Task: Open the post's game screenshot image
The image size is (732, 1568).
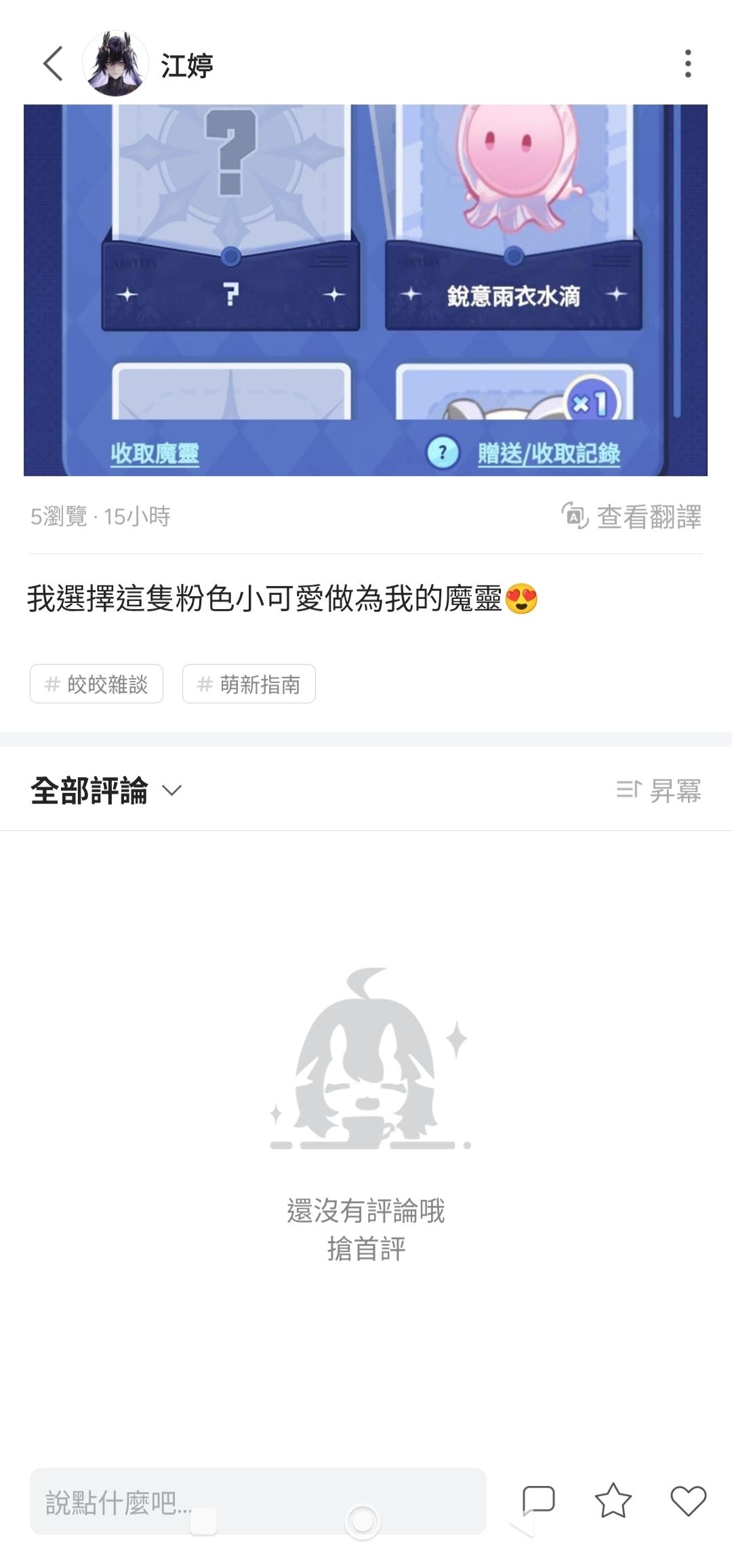Action: (x=365, y=290)
